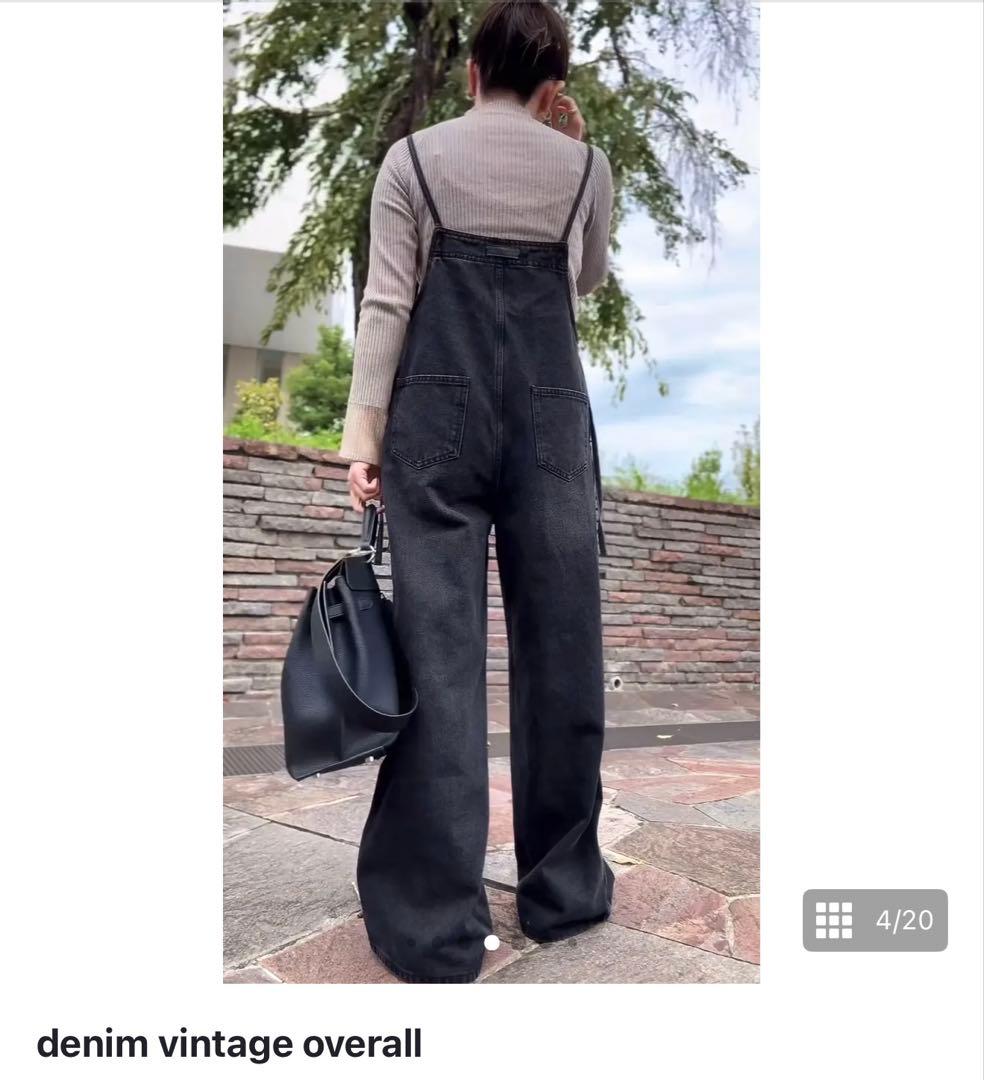This screenshot has height=1080, width=984.
Task: Open the 4/20 photo grid view
Action: pyautogui.click(x=874, y=920)
